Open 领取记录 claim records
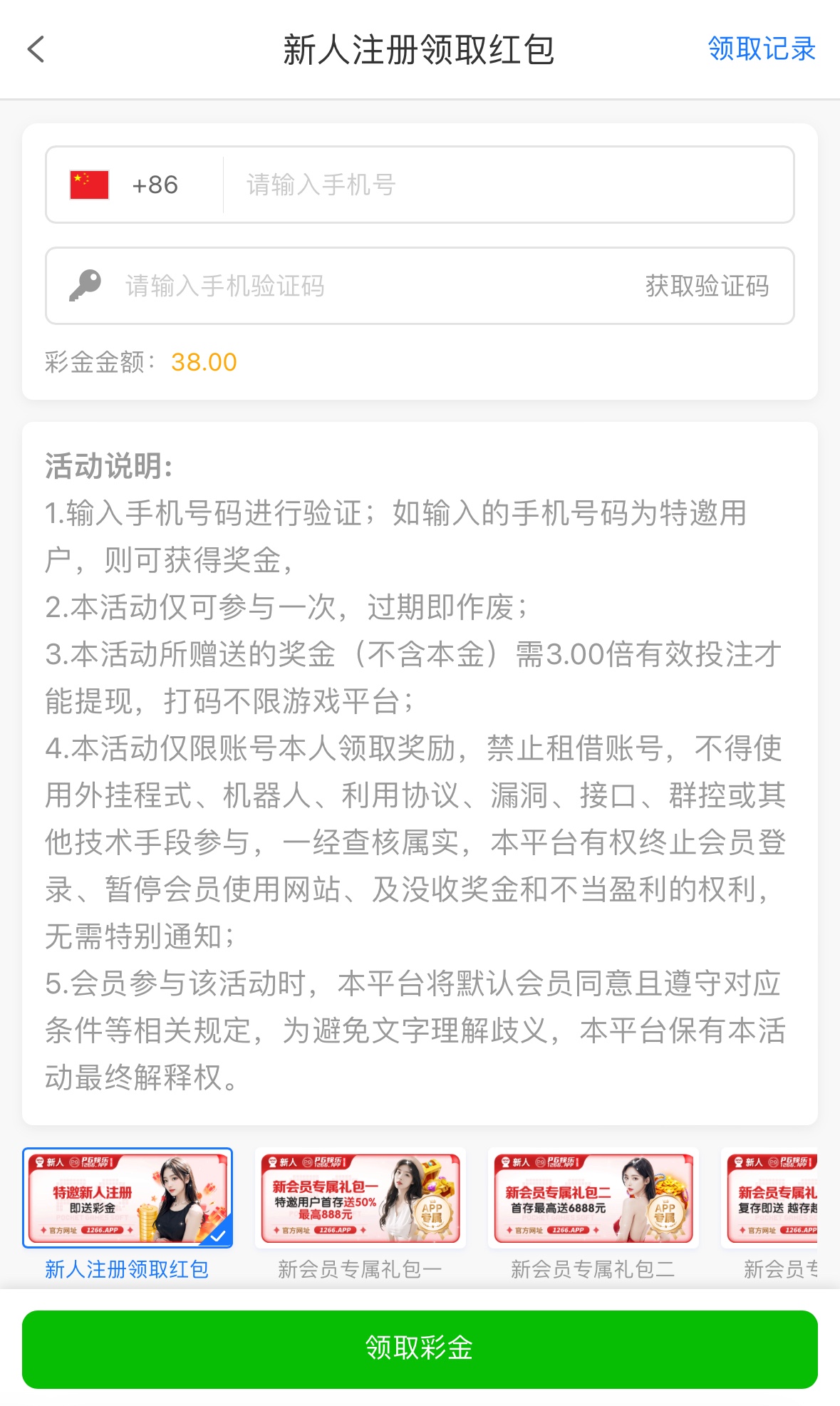Viewport: 840px width, 1406px height. (x=761, y=49)
